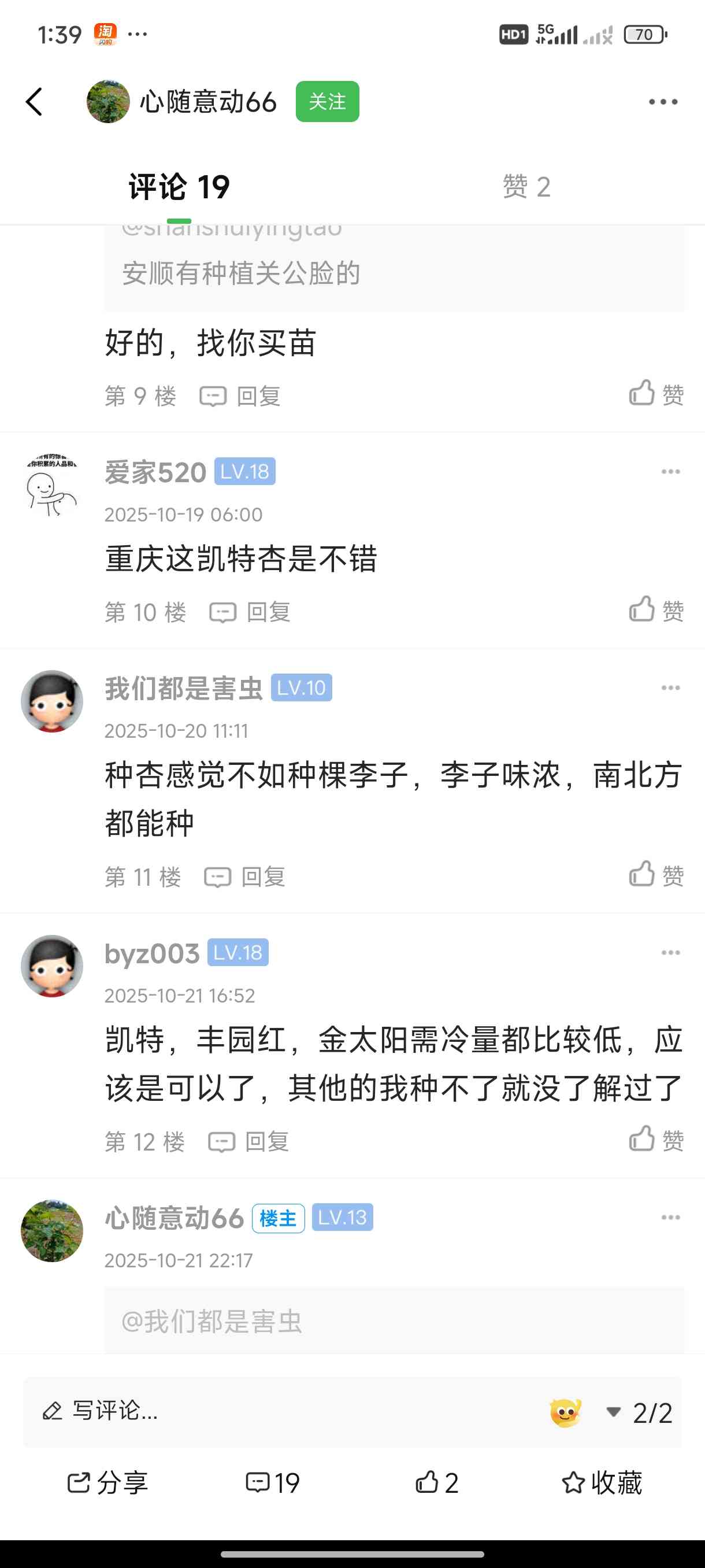This screenshot has width=705, height=1568.
Task: Like byz003's comment
Action: coord(656,1140)
